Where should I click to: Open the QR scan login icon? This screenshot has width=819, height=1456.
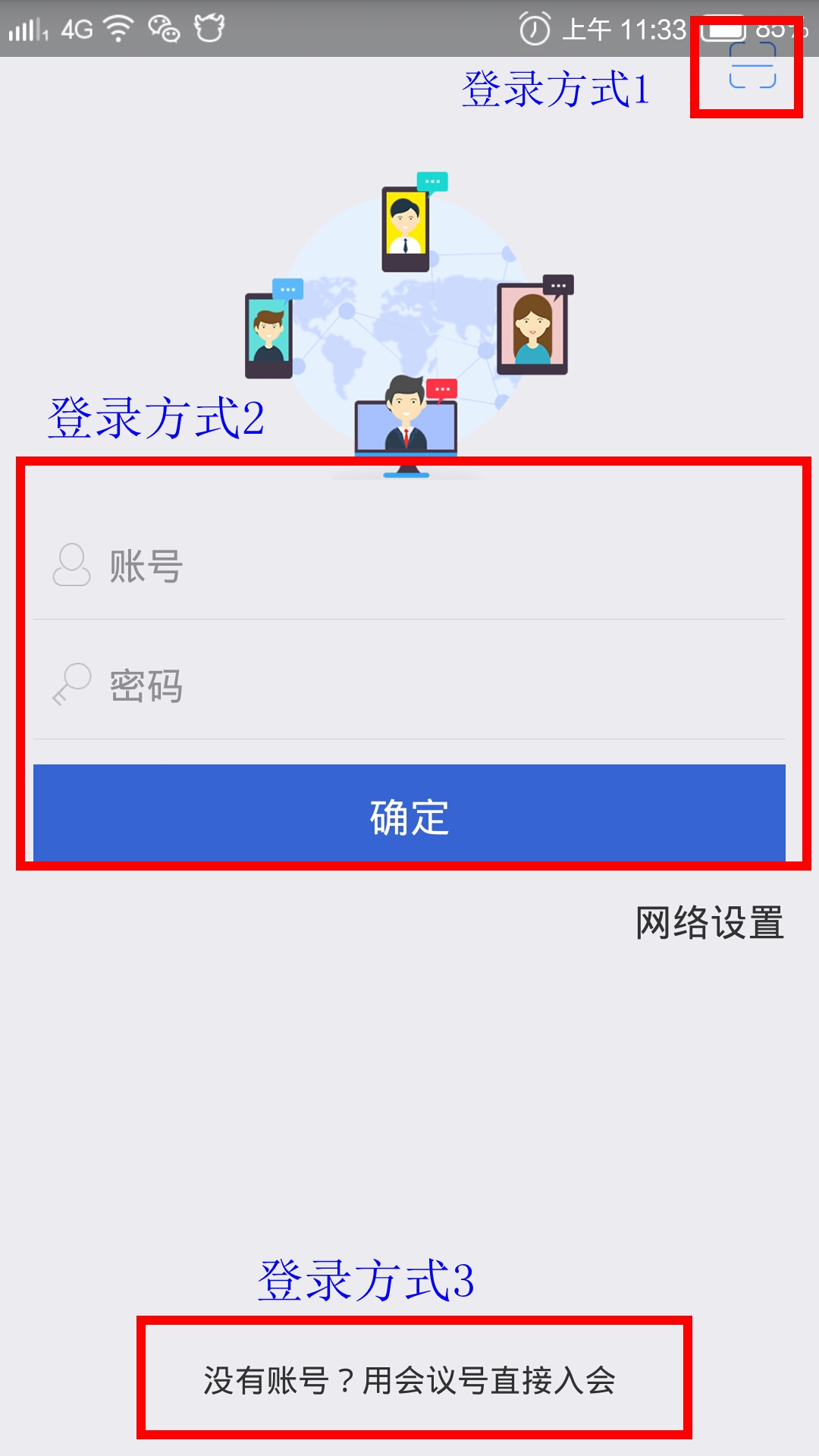tap(752, 67)
